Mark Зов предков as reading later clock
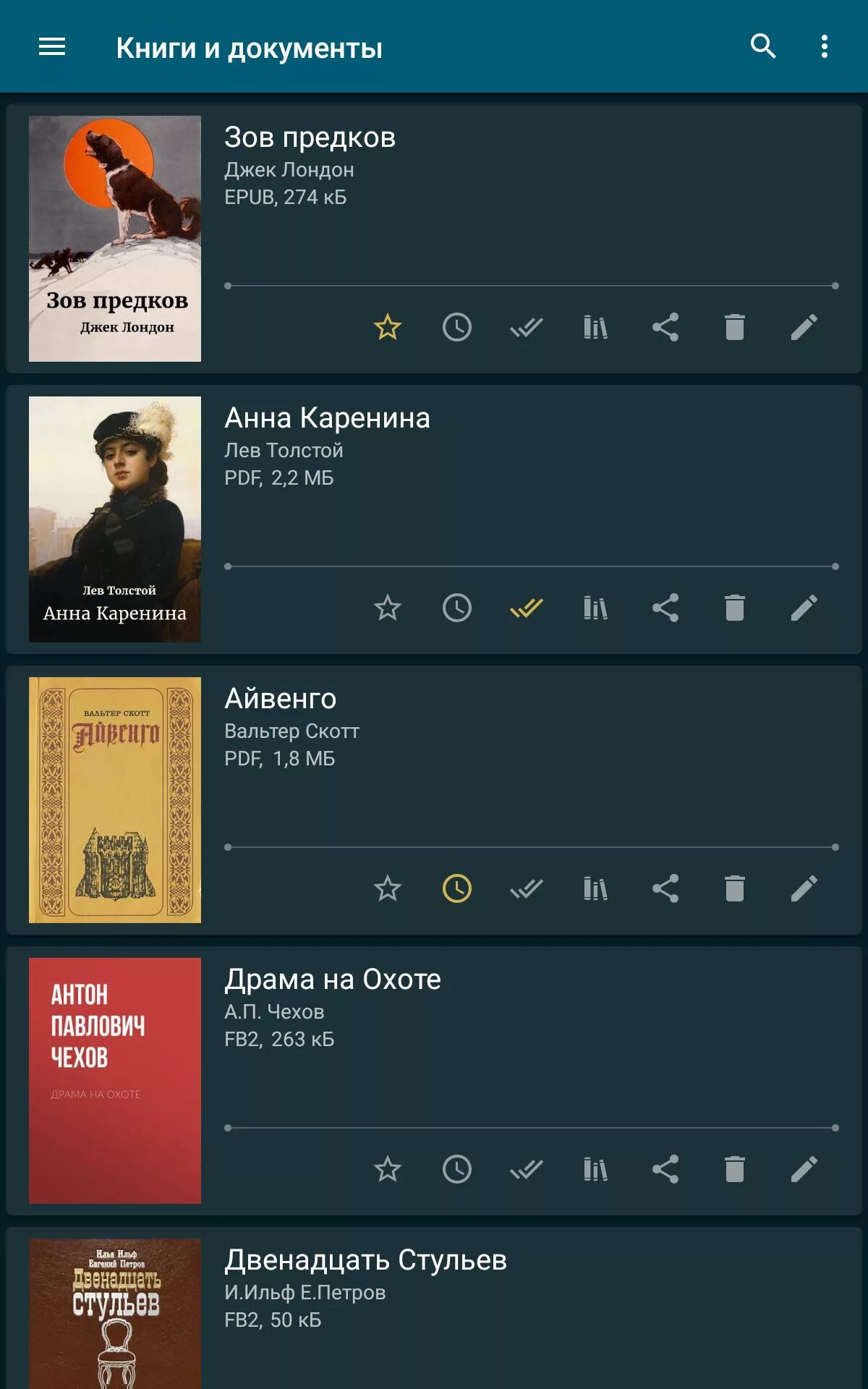Viewport: 868px width, 1389px height. (457, 327)
